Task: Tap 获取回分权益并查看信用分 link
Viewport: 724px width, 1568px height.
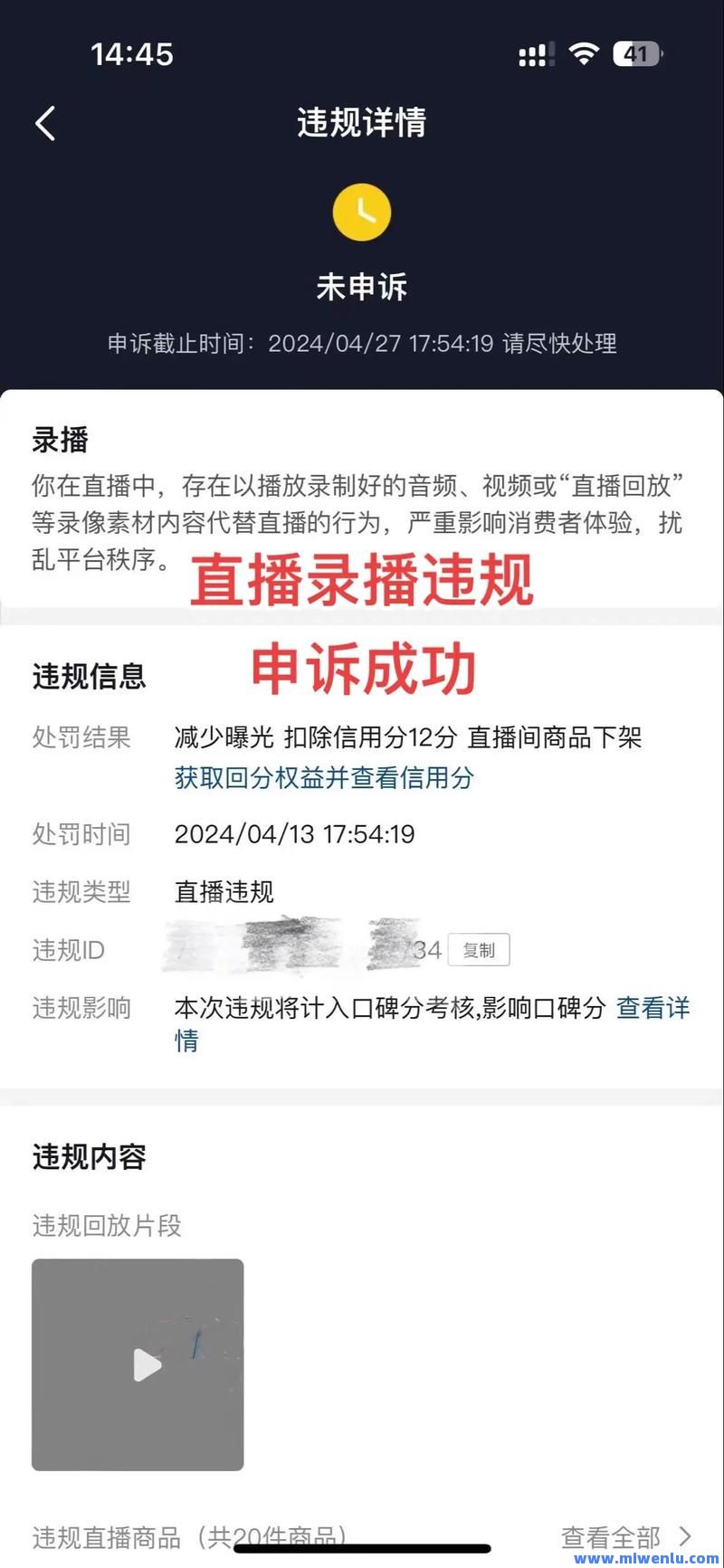Action: [x=323, y=778]
